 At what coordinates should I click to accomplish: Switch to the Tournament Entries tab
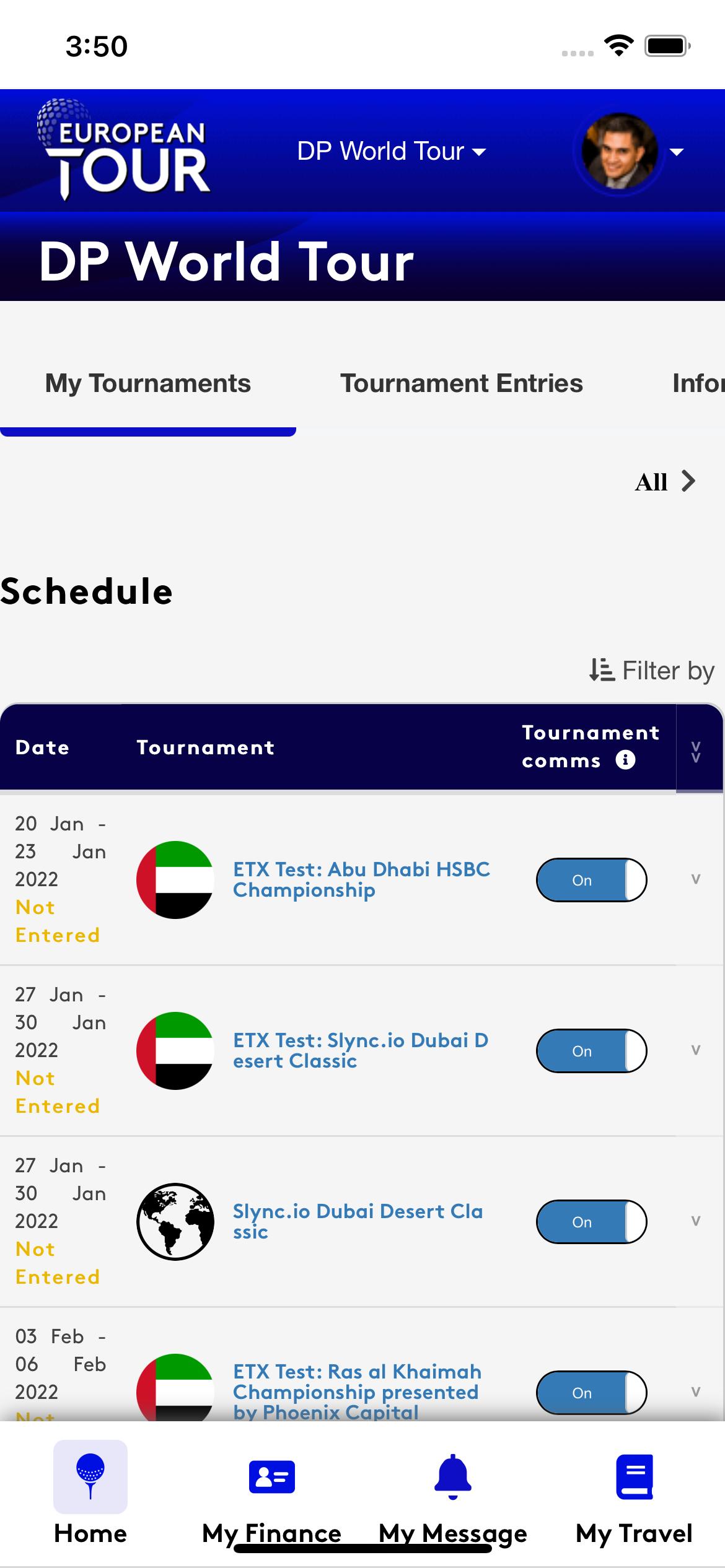pyautogui.click(x=461, y=383)
